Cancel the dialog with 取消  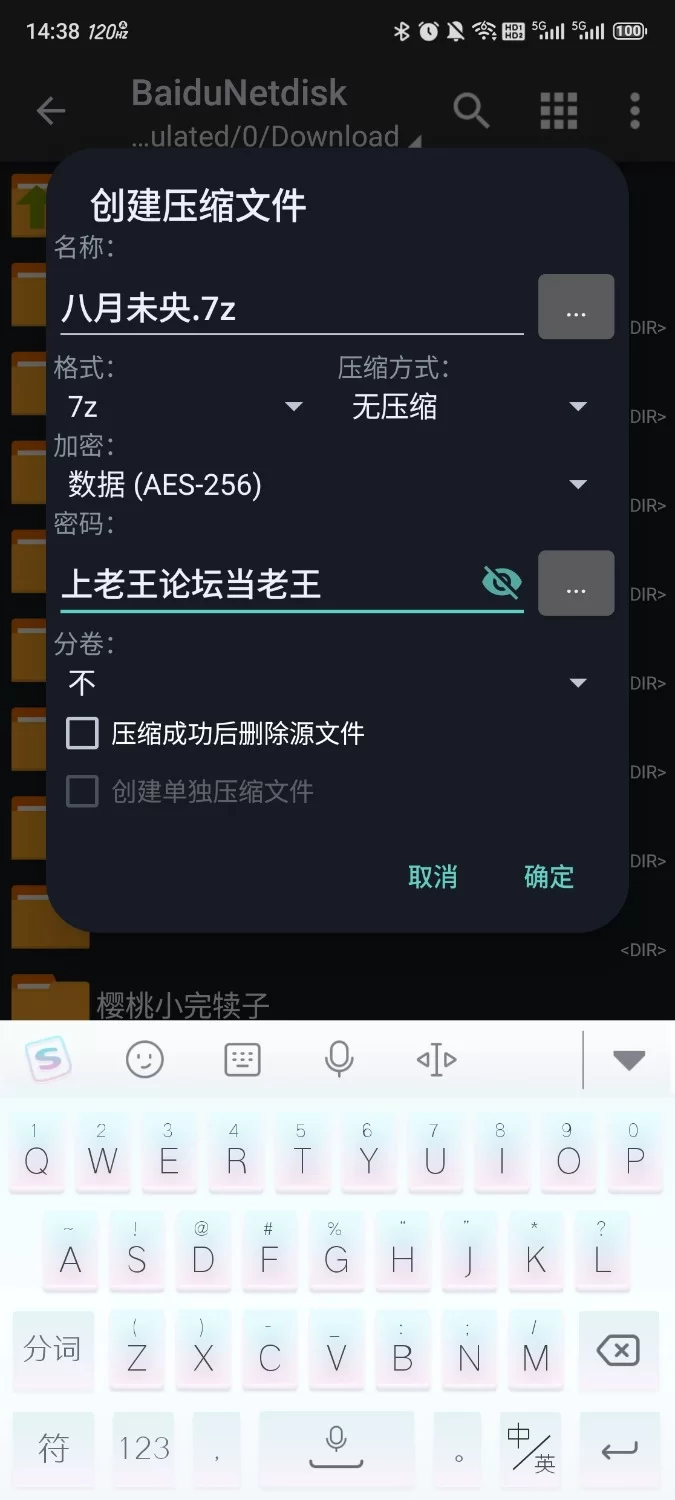pos(433,877)
